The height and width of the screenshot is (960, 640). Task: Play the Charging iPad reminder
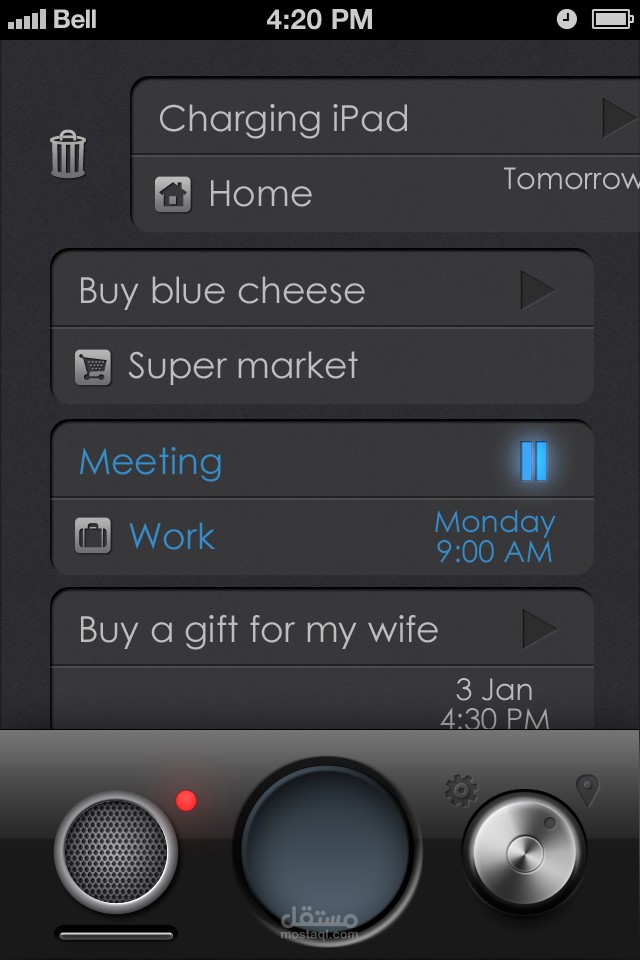point(620,119)
